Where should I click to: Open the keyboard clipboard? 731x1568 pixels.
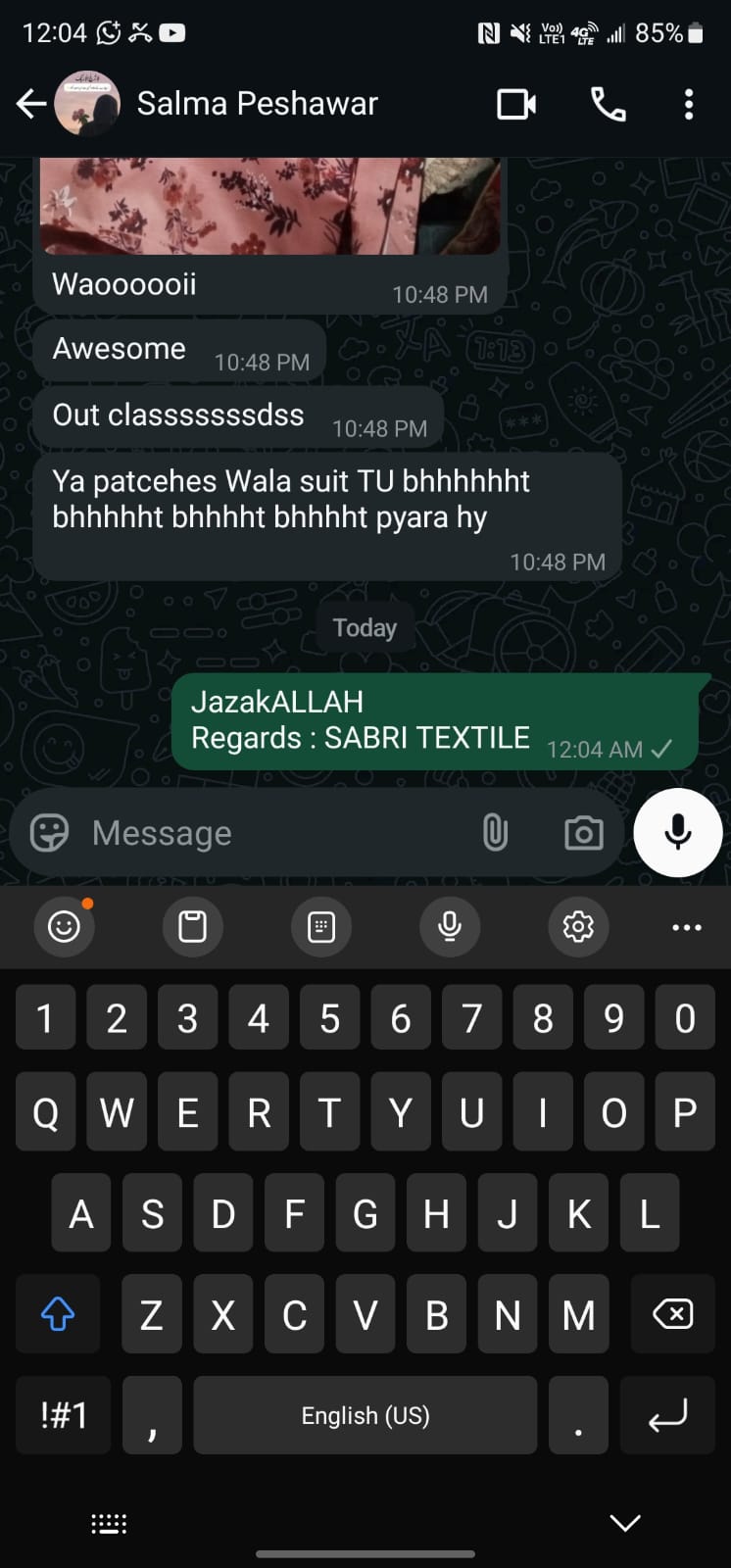[x=192, y=926]
